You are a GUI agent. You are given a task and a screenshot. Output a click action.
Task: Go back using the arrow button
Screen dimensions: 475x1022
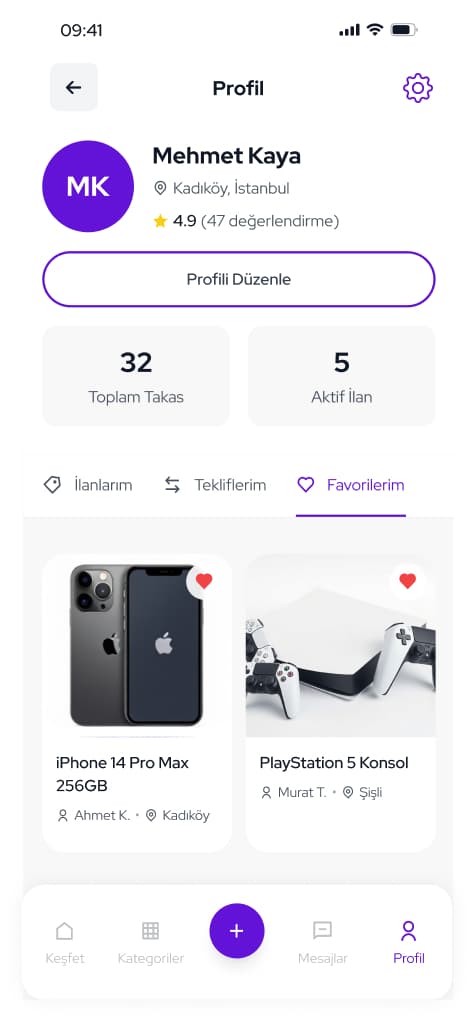pos(74,87)
